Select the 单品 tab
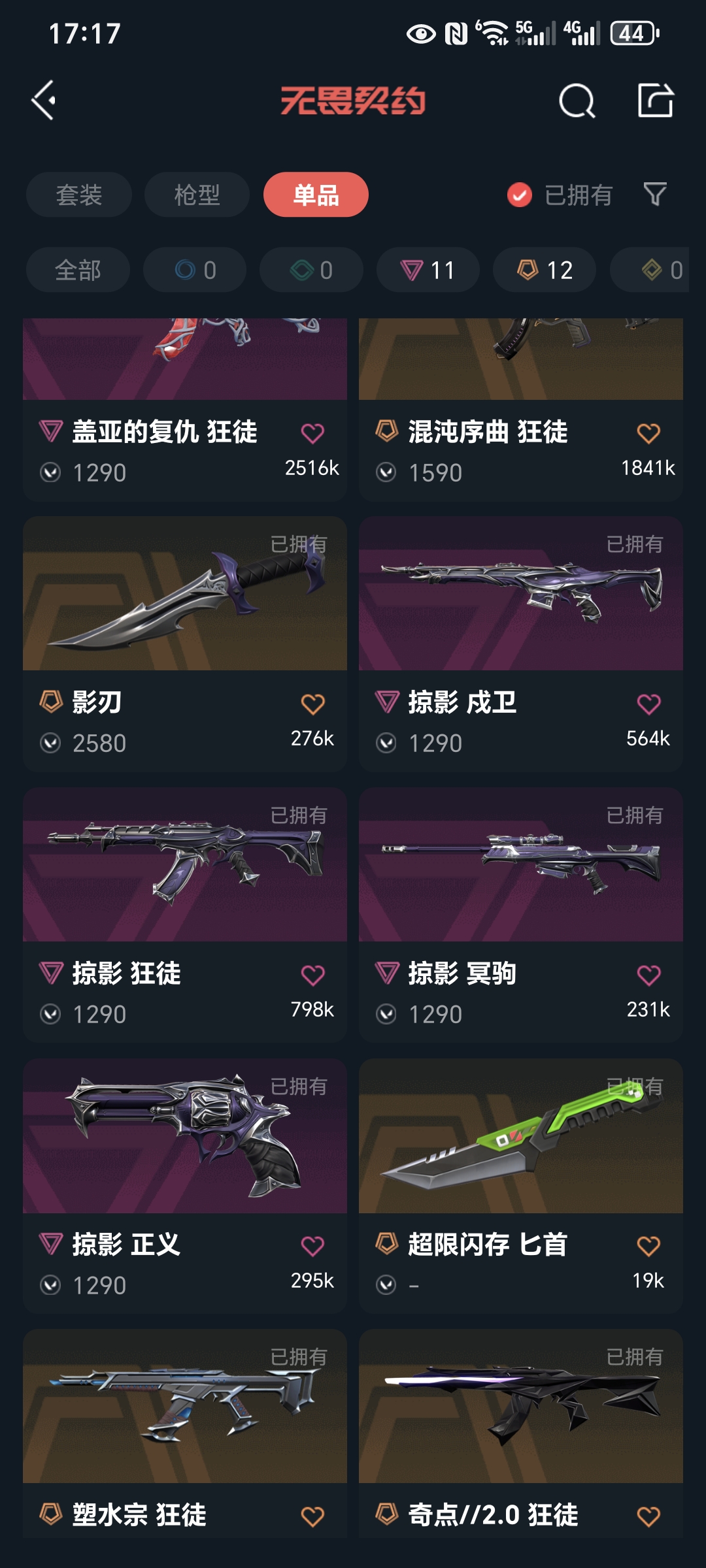 pyautogui.click(x=316, y=195)
